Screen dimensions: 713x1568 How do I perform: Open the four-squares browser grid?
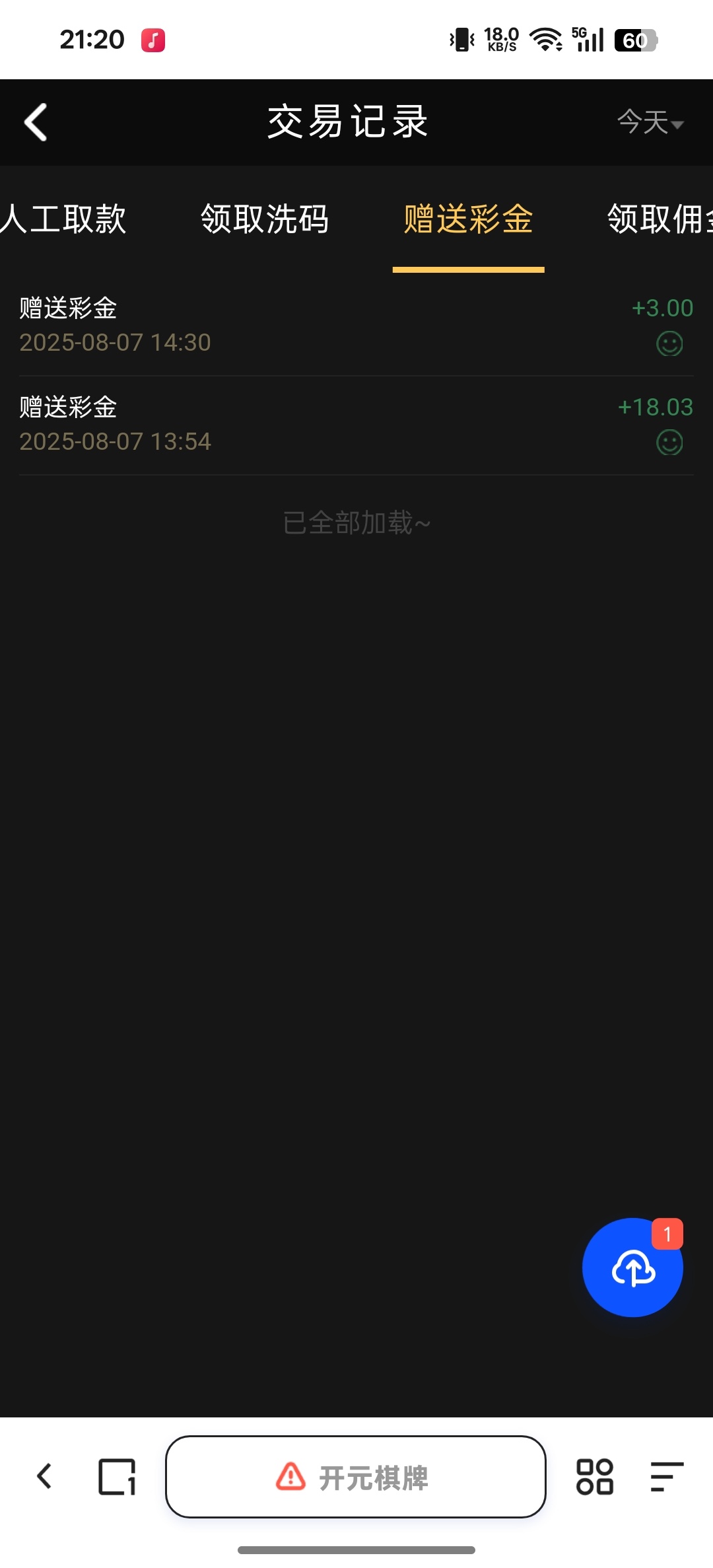pos(594,1476)
